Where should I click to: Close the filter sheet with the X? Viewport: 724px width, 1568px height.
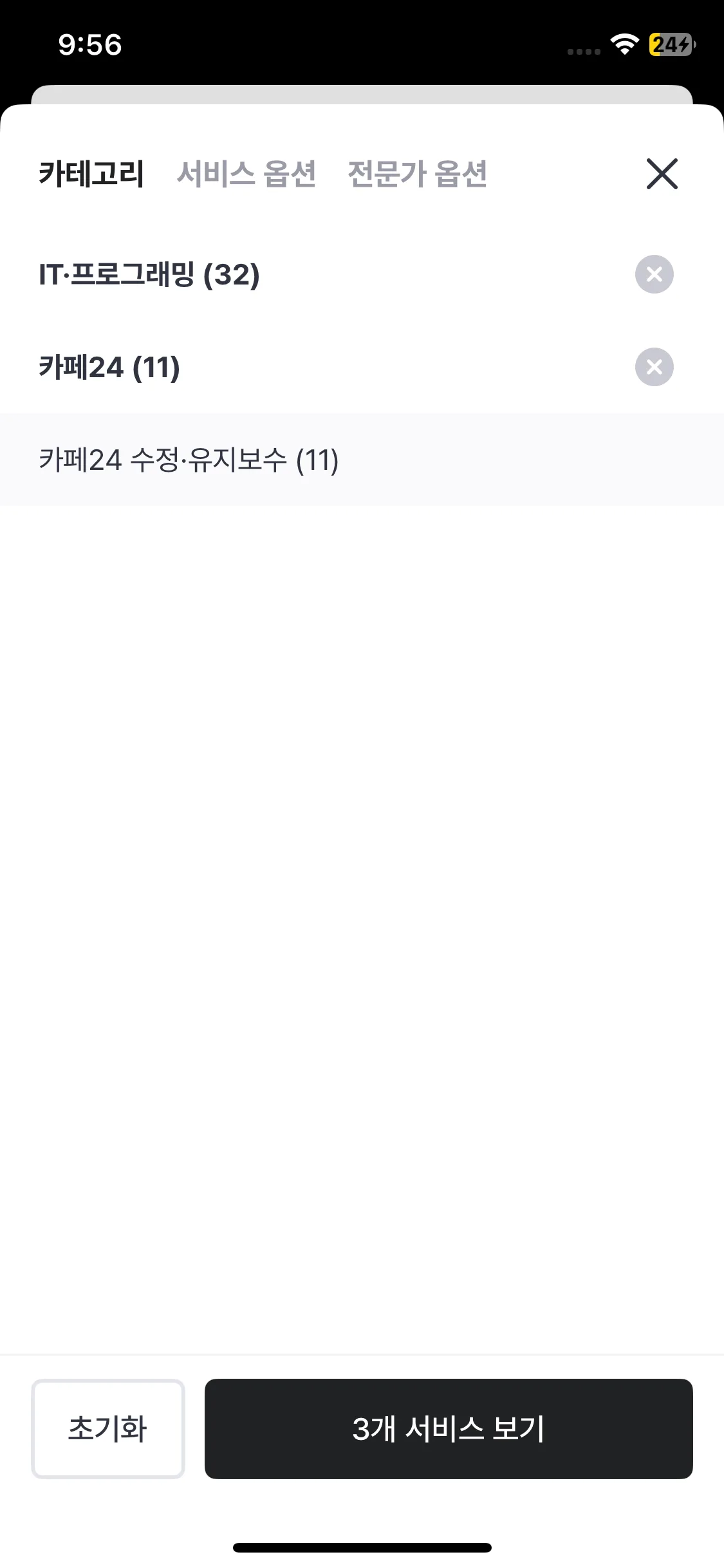click(x=662, y=174)
